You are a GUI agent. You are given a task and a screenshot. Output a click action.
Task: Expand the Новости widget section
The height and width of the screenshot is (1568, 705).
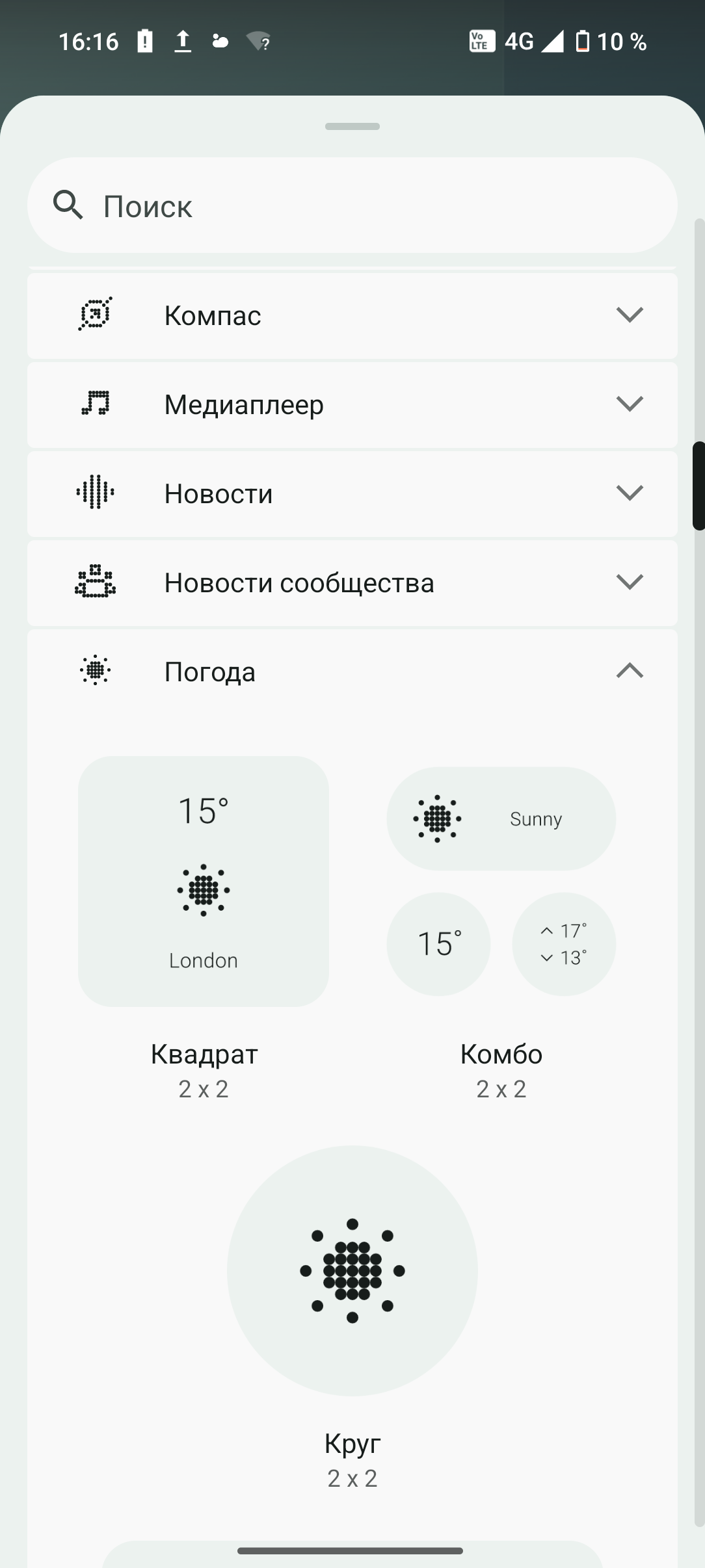point(351,493)
